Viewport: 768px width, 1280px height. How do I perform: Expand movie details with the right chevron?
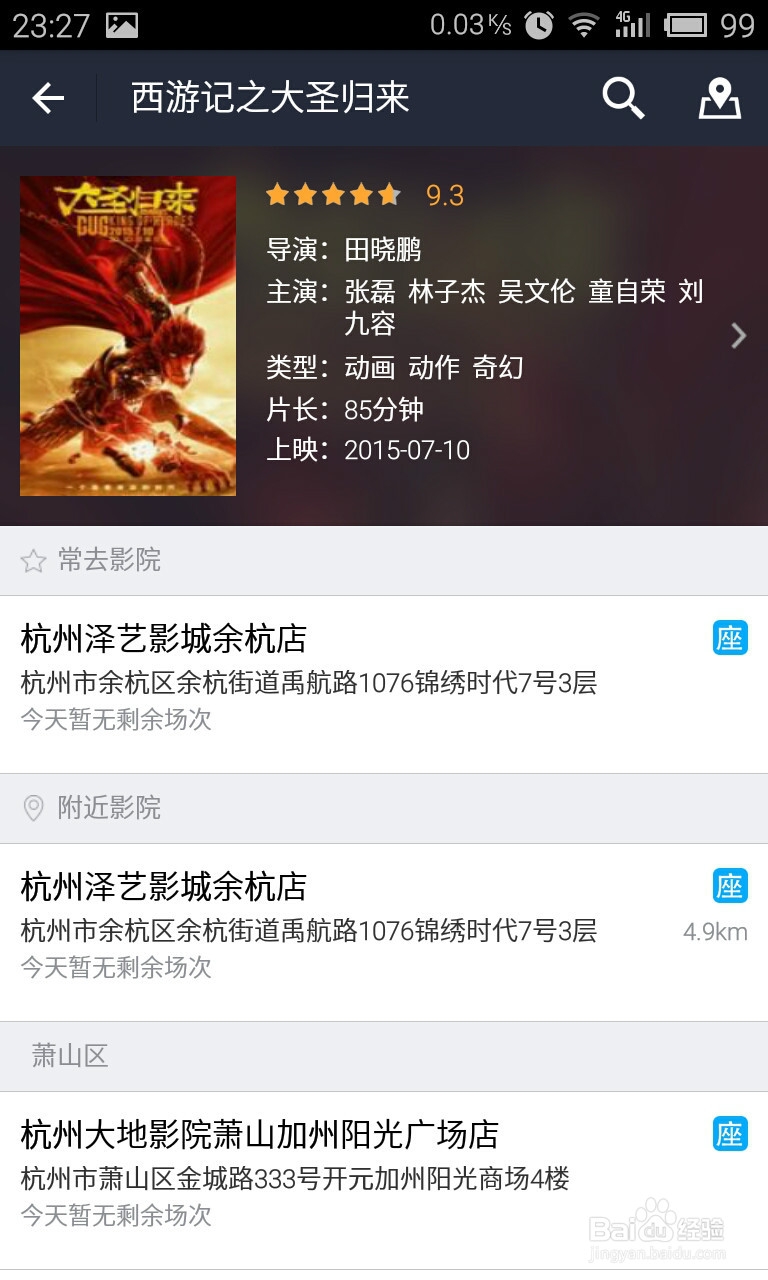click(x=738, y=335)
